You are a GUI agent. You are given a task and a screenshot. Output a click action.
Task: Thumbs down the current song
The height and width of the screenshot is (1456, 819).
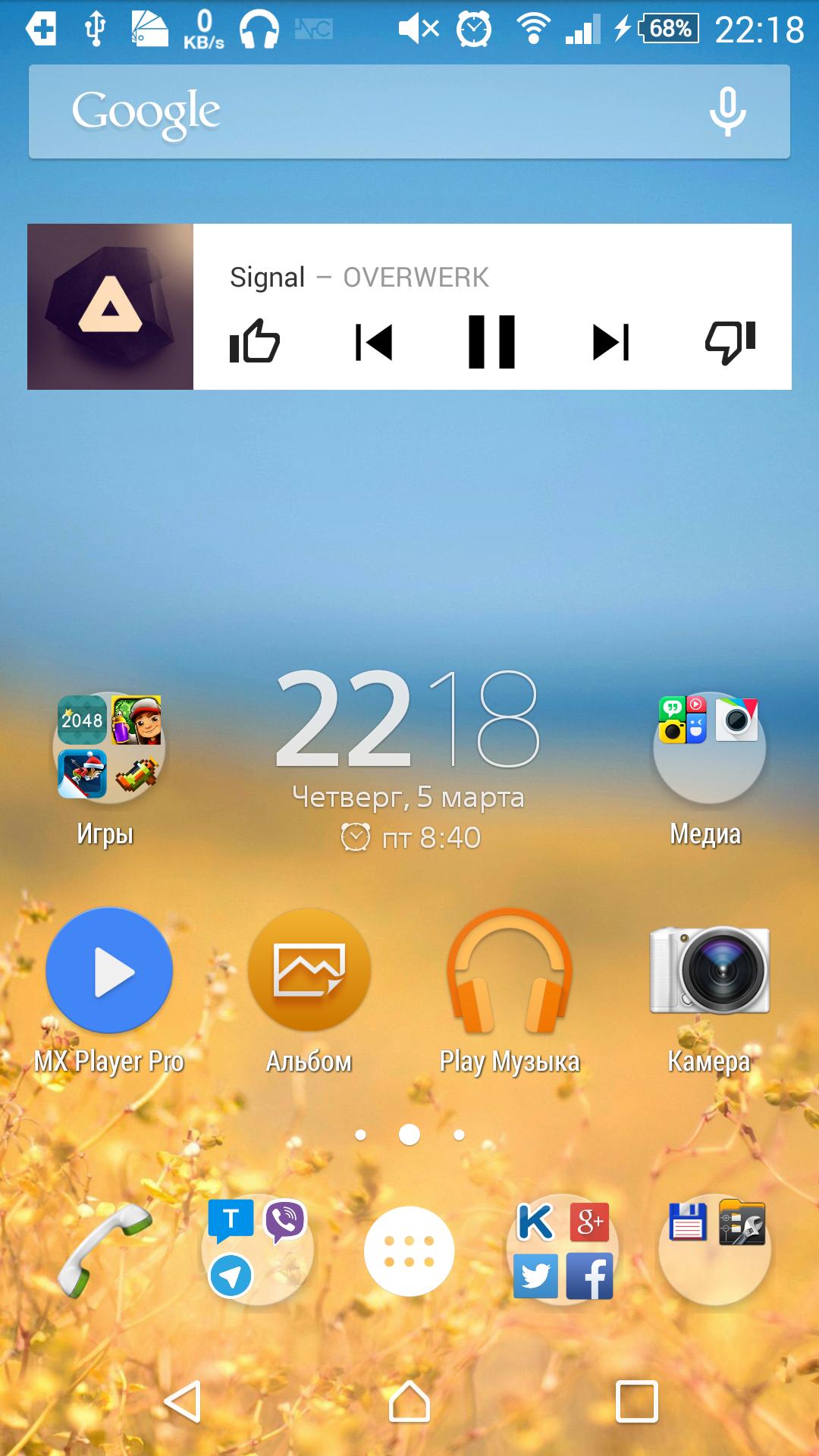pos(730,341)
